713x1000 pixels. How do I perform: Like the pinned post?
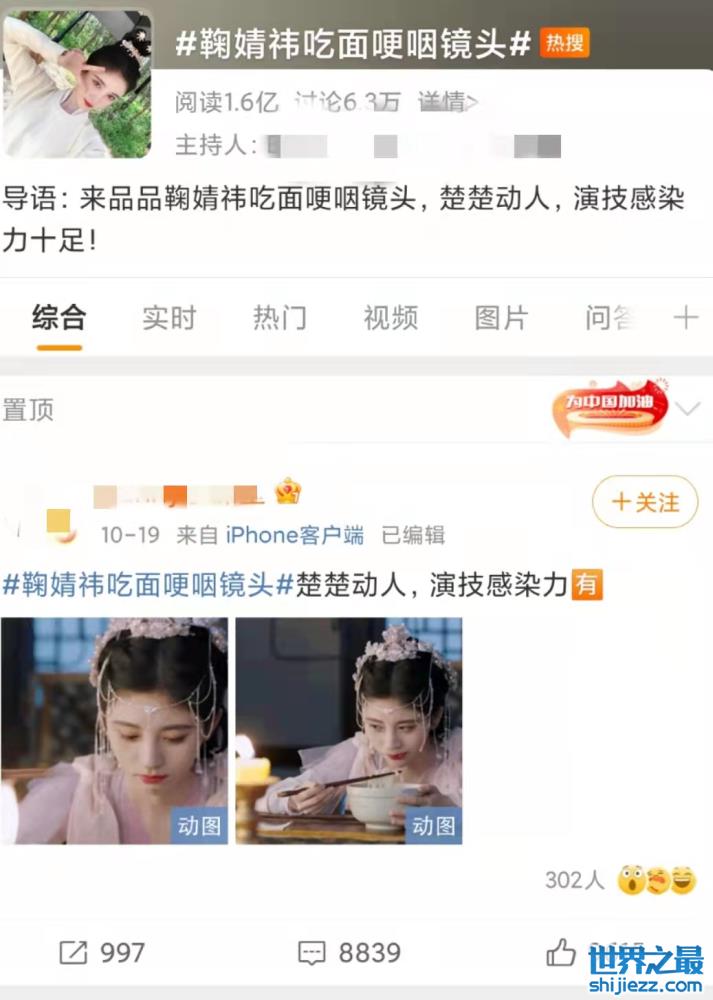pyautogui.click(x=562, y=952)
